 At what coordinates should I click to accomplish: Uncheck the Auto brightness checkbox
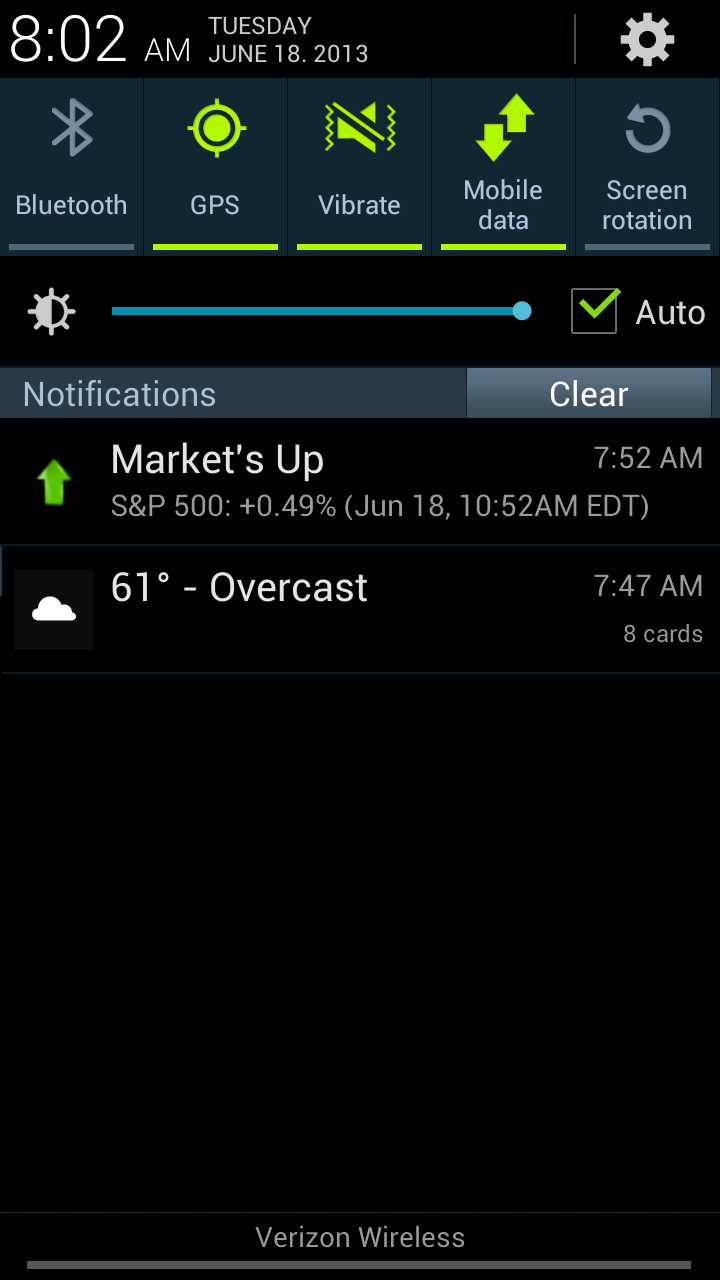[594, 311]
